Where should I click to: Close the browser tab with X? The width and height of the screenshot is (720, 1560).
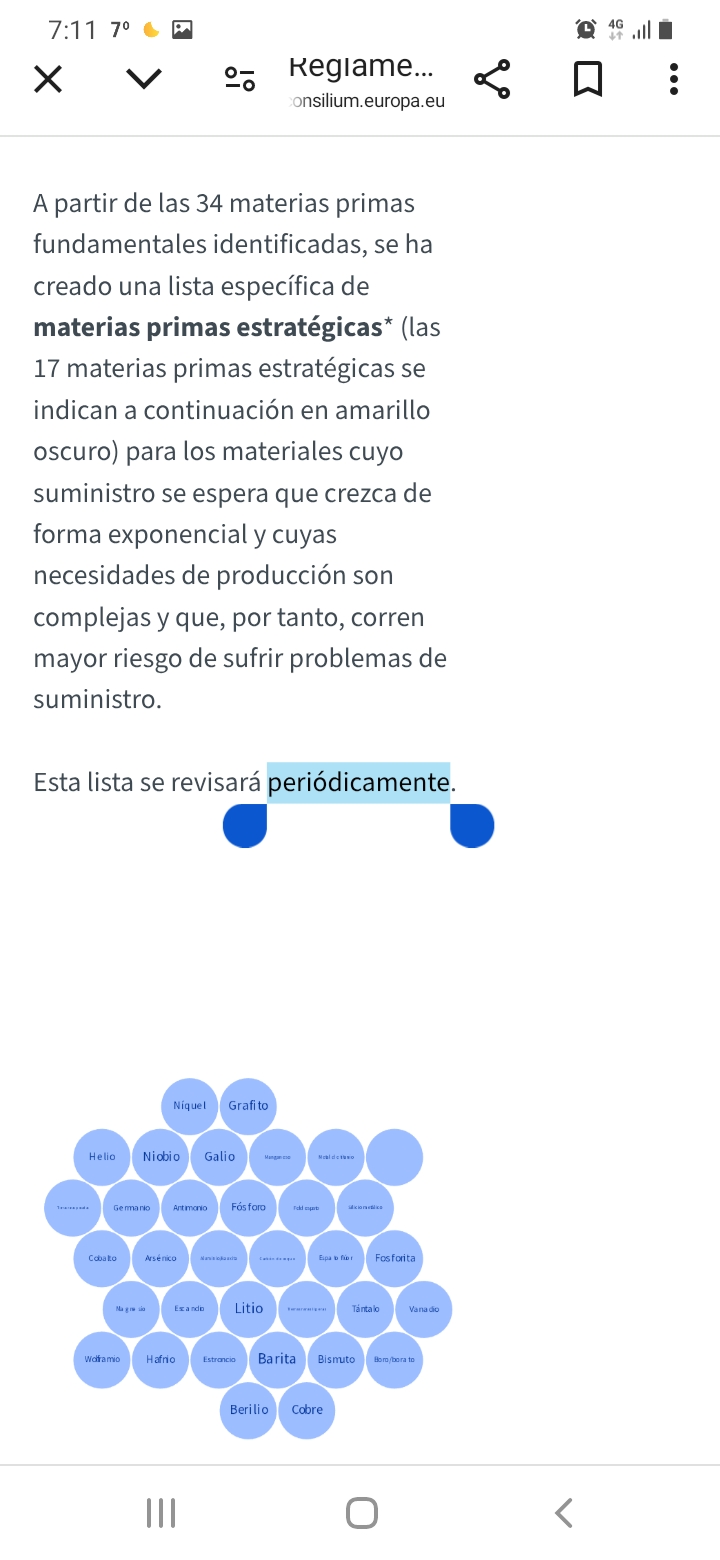48,79
